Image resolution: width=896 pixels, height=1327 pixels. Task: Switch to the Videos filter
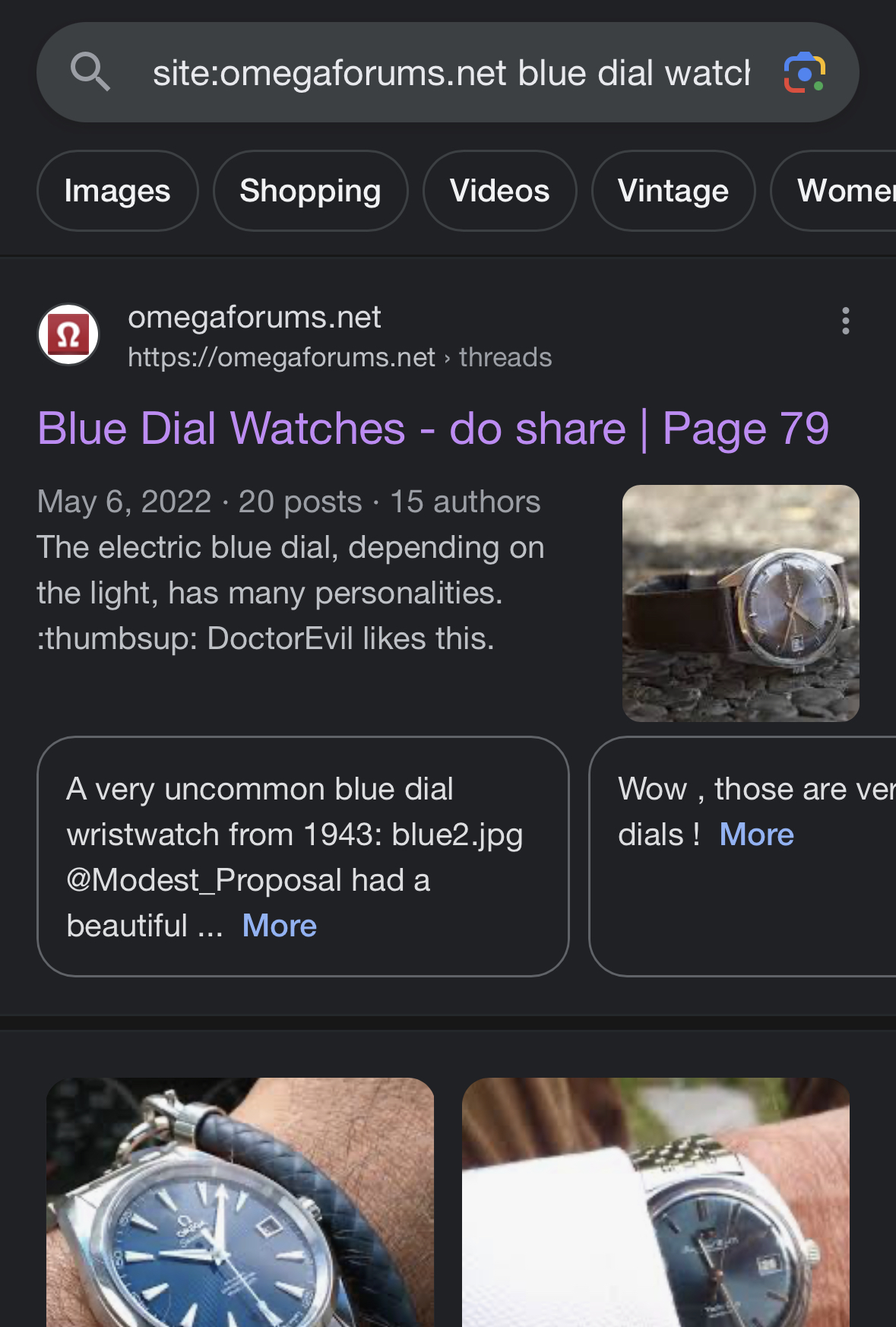(499, 191)
